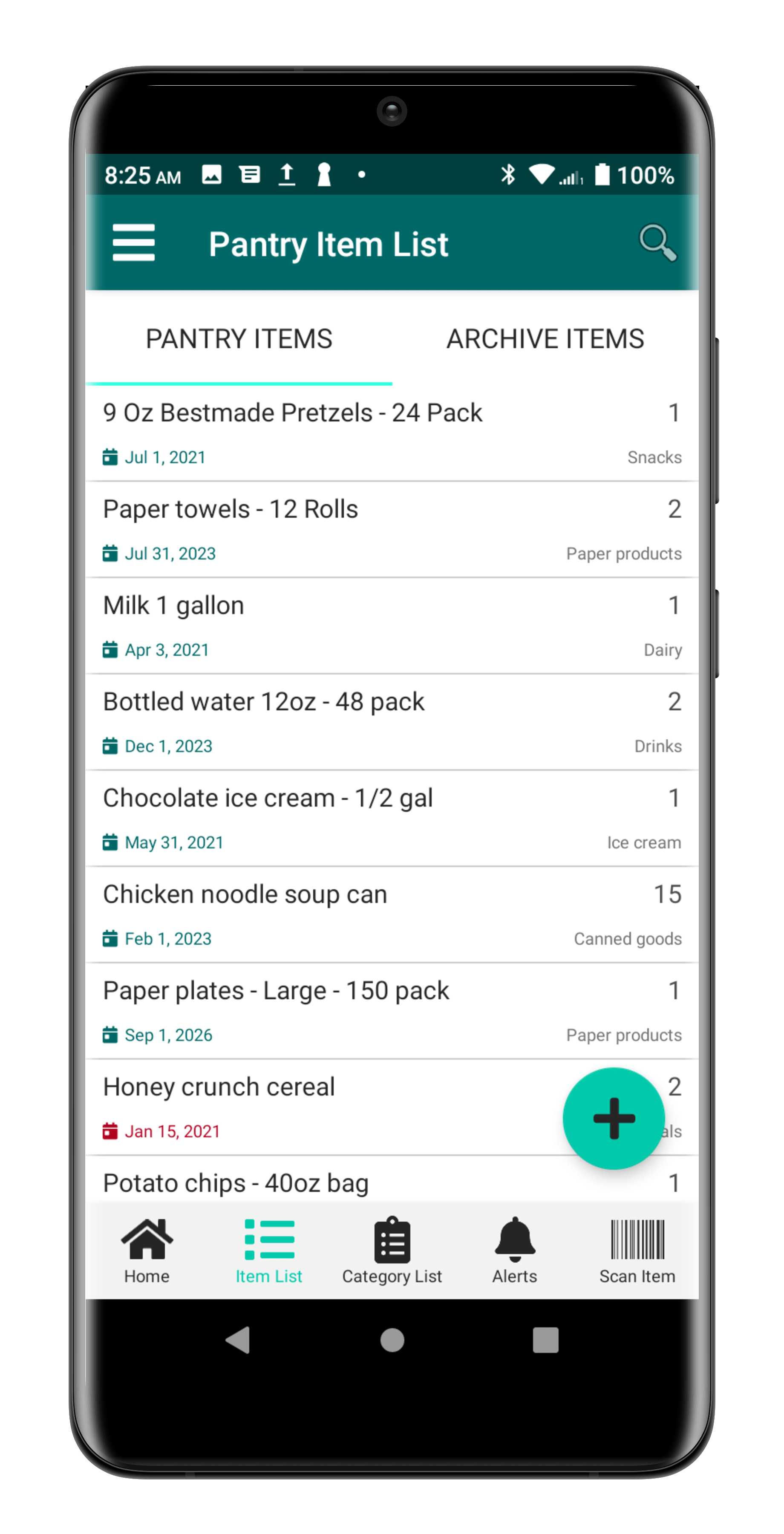Screen dimensions: 784x1534
Task: Tap the system back button
Action: pyautogui.click(x=238, y=1341)
